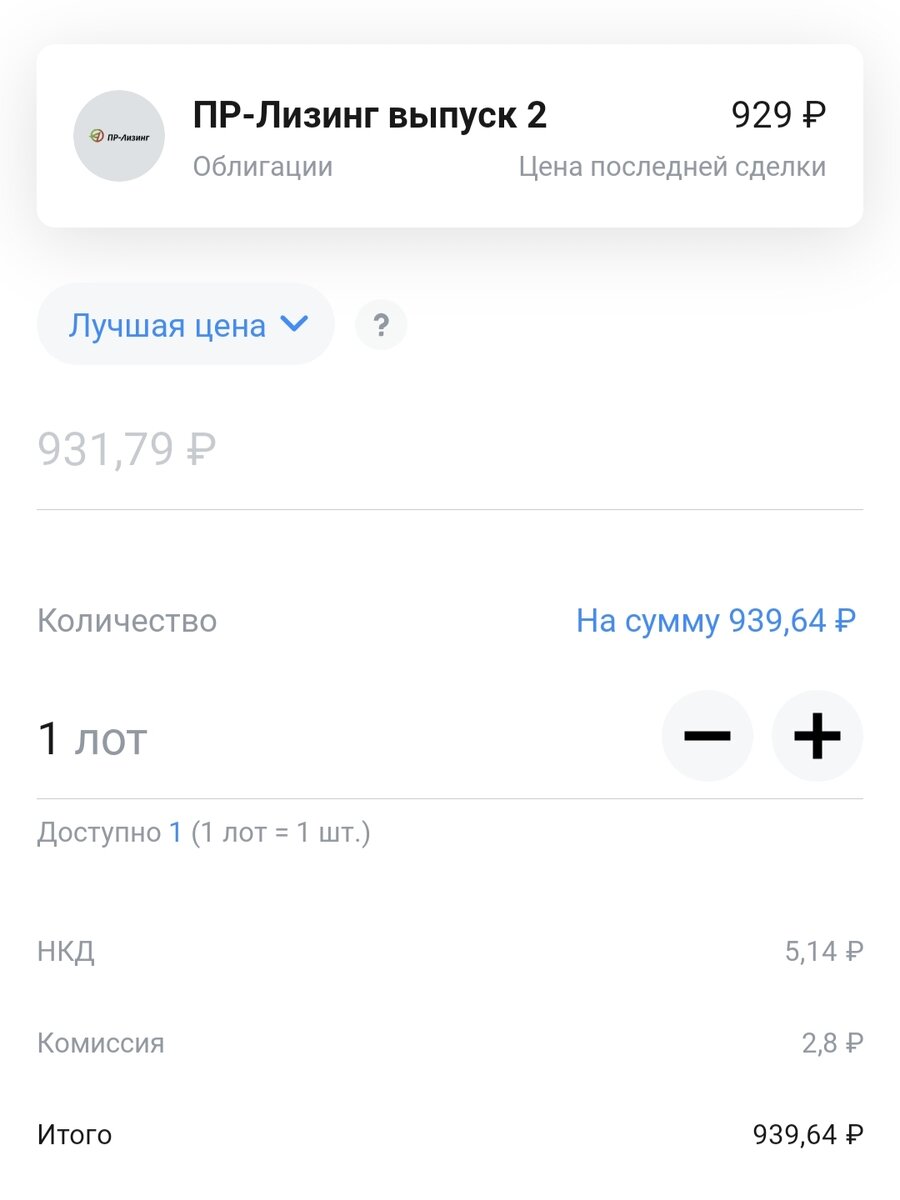Increase the lot quantity with plus
The image size is (900, 1200).
point(817,736)
